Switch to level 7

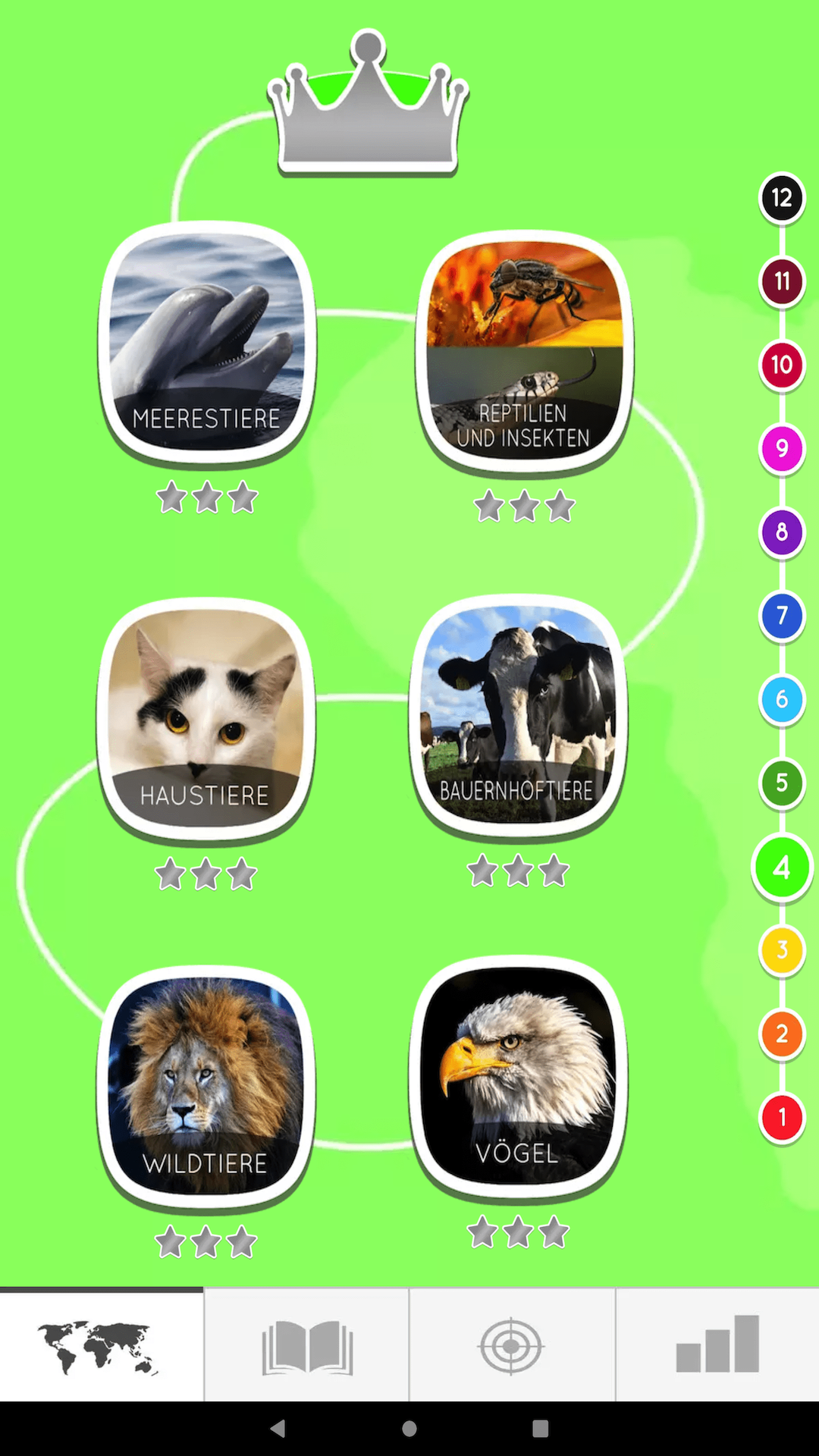tap(781, 616)
